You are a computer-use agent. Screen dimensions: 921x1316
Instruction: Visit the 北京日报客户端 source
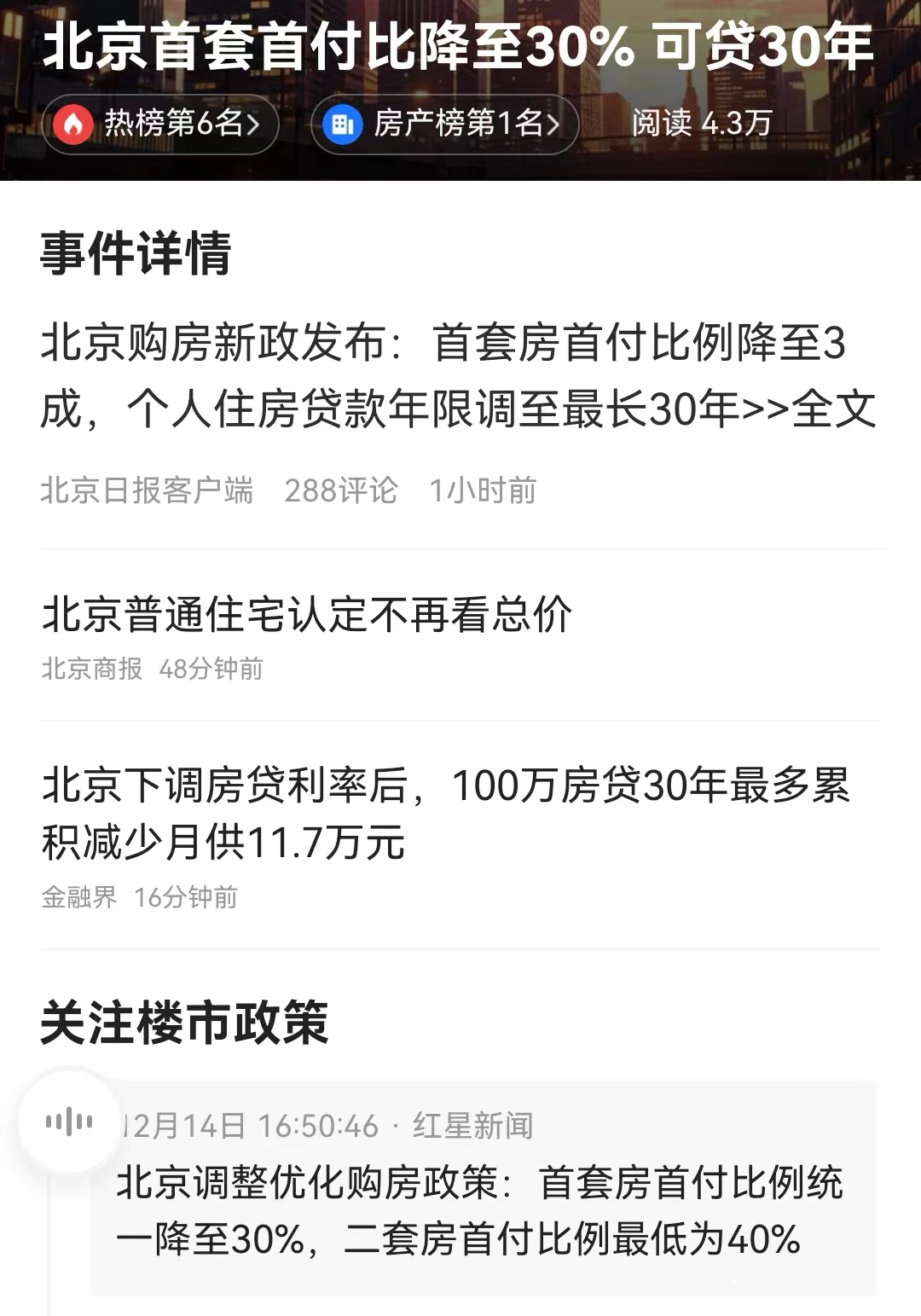coord(149,491)
